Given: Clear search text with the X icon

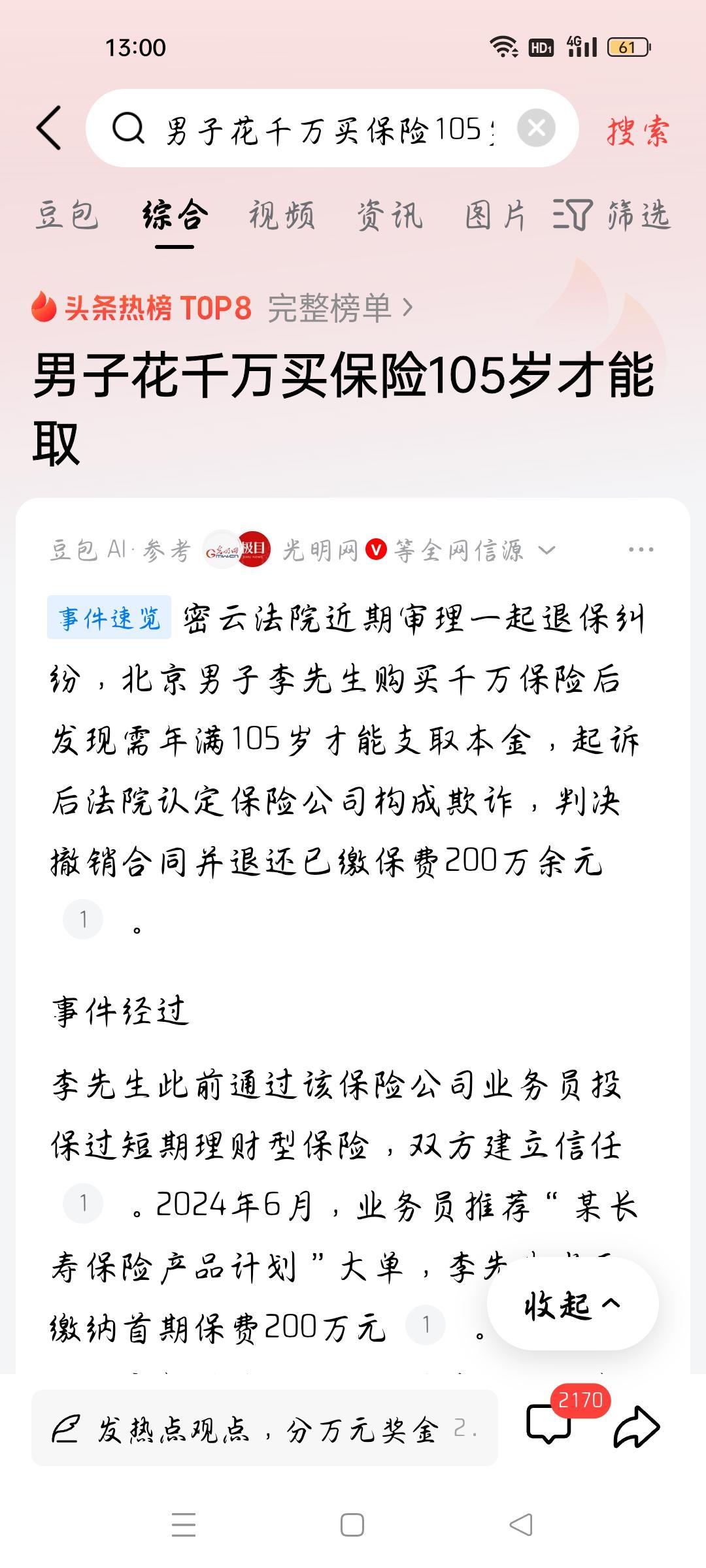Looking at the screenshot, I should pos(537,128).
